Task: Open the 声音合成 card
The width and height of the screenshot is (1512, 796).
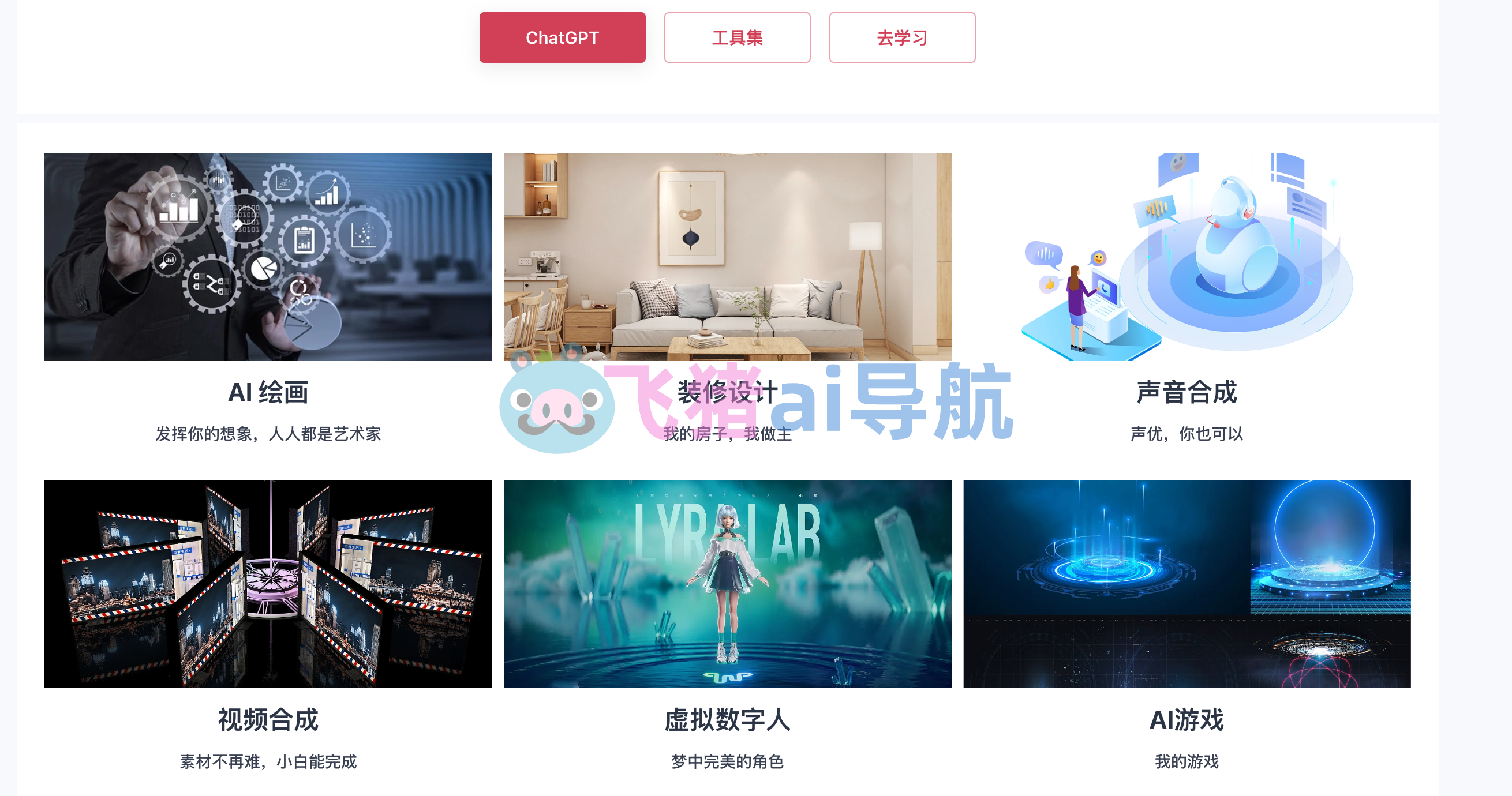Action: point(1187,256)
